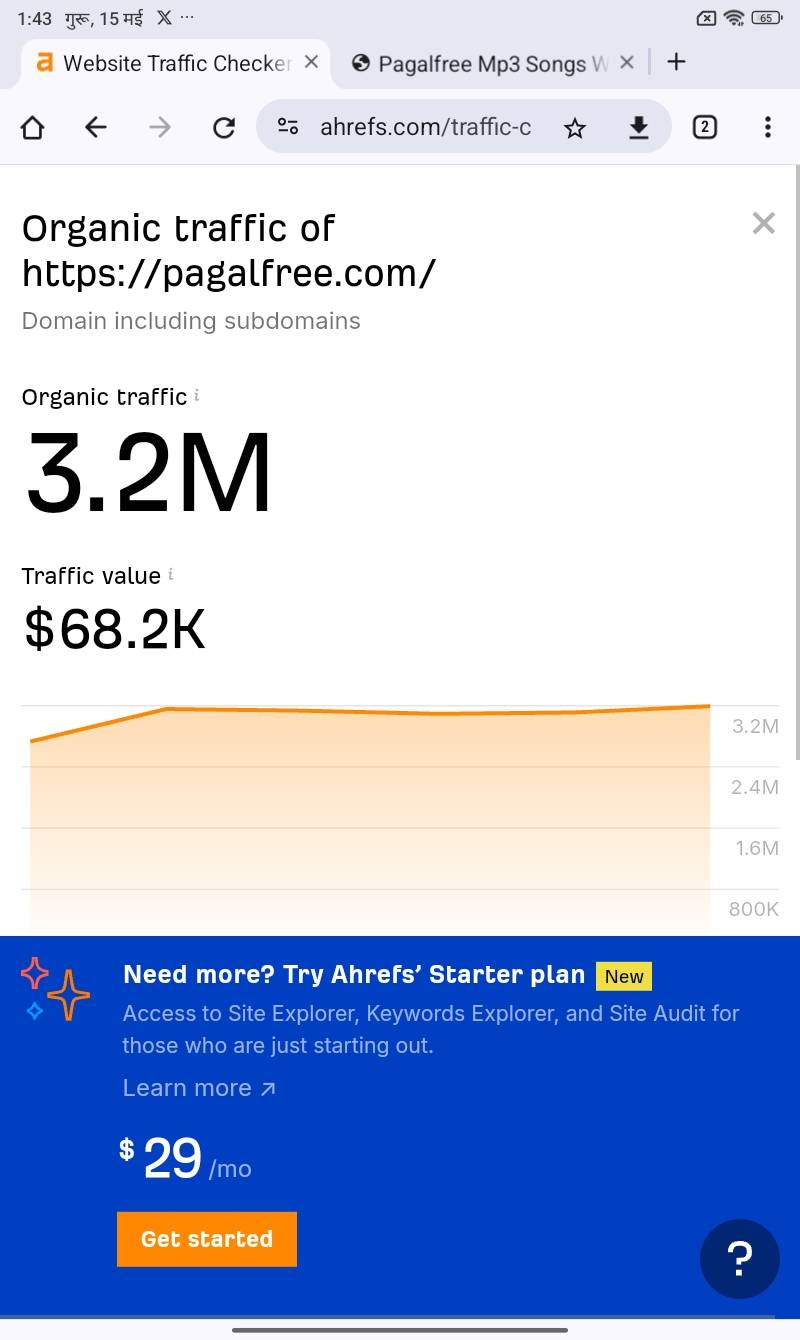Navigate back to previous page
This screenshot has width=800, height=1340.
coord(96,127)
